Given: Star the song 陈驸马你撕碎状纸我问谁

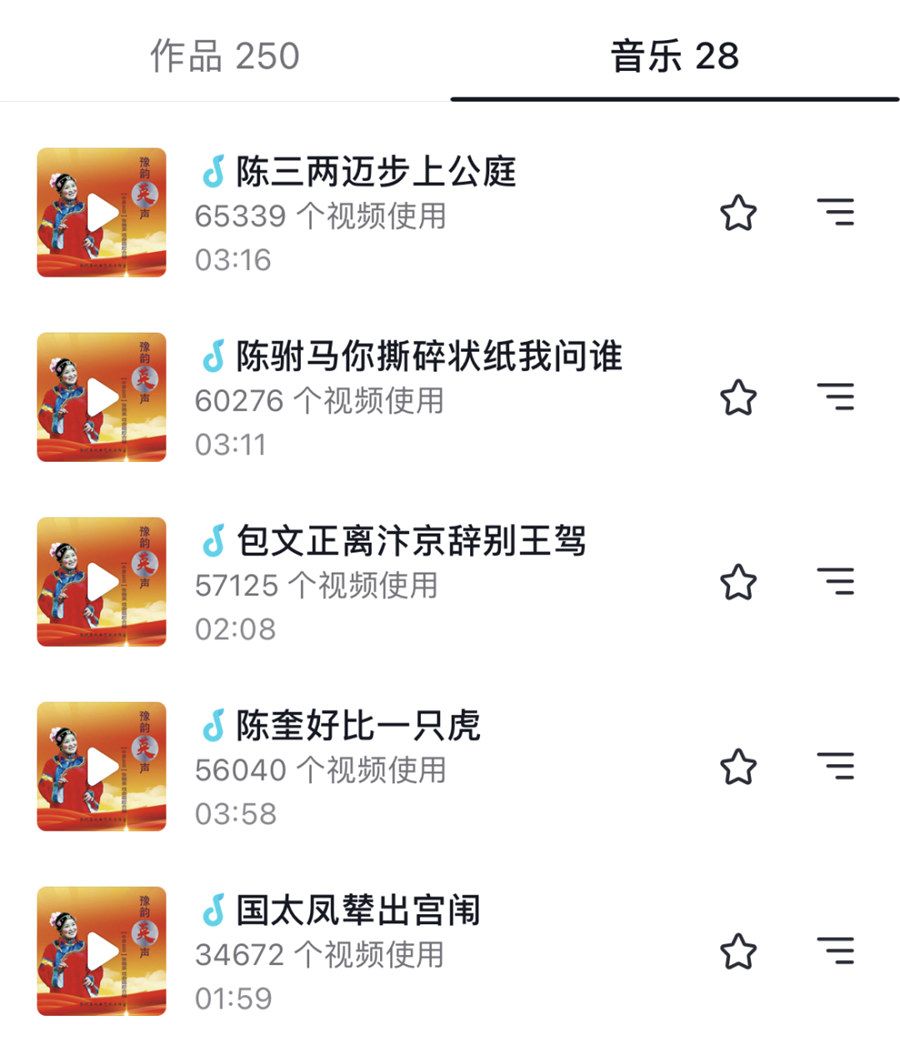Looking at the screenshot, I should 738,398.
